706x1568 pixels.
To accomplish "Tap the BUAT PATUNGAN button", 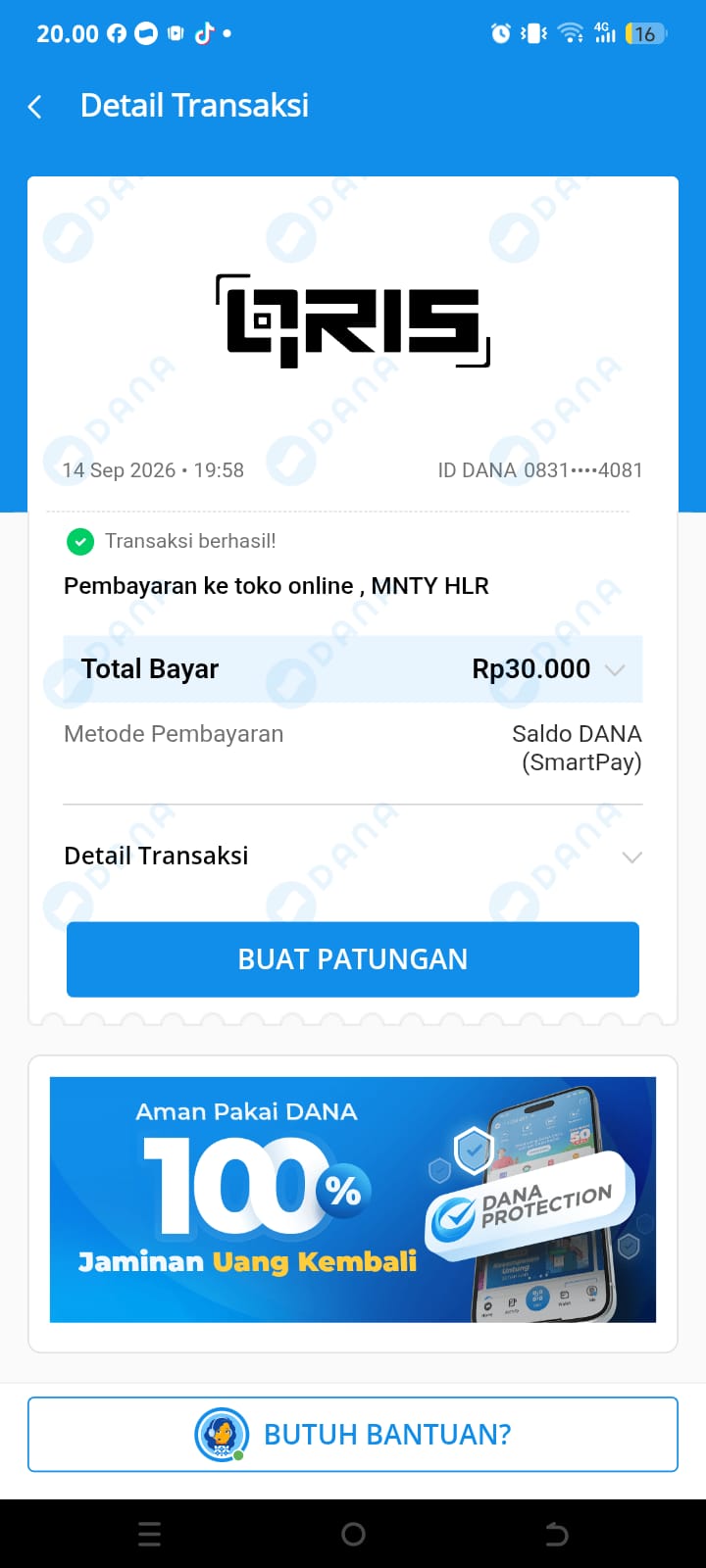I will pos(353,959).
